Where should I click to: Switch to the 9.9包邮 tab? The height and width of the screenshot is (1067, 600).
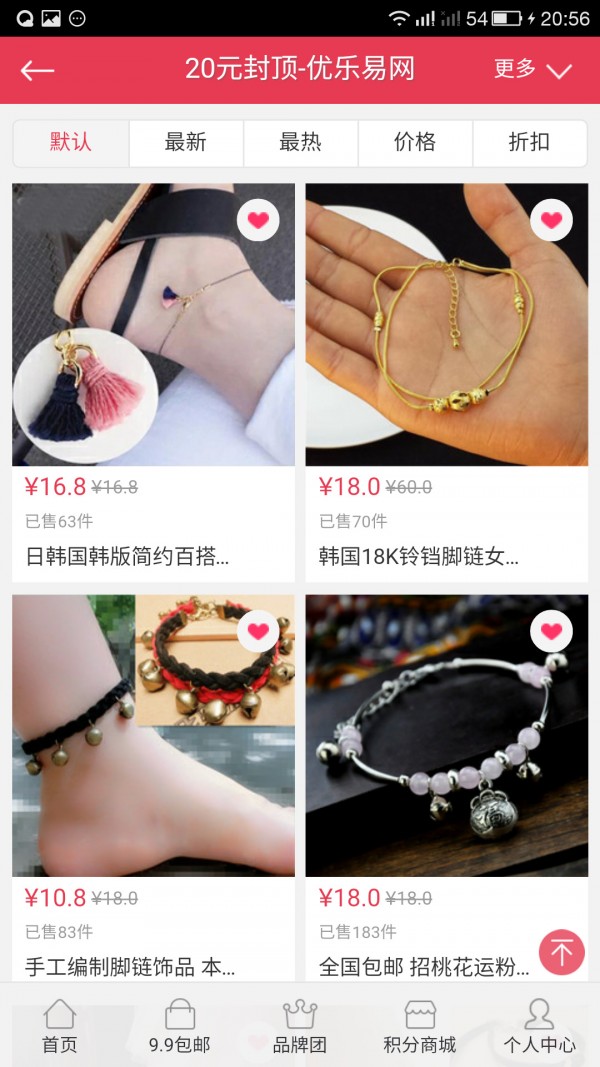(180, 1027)
